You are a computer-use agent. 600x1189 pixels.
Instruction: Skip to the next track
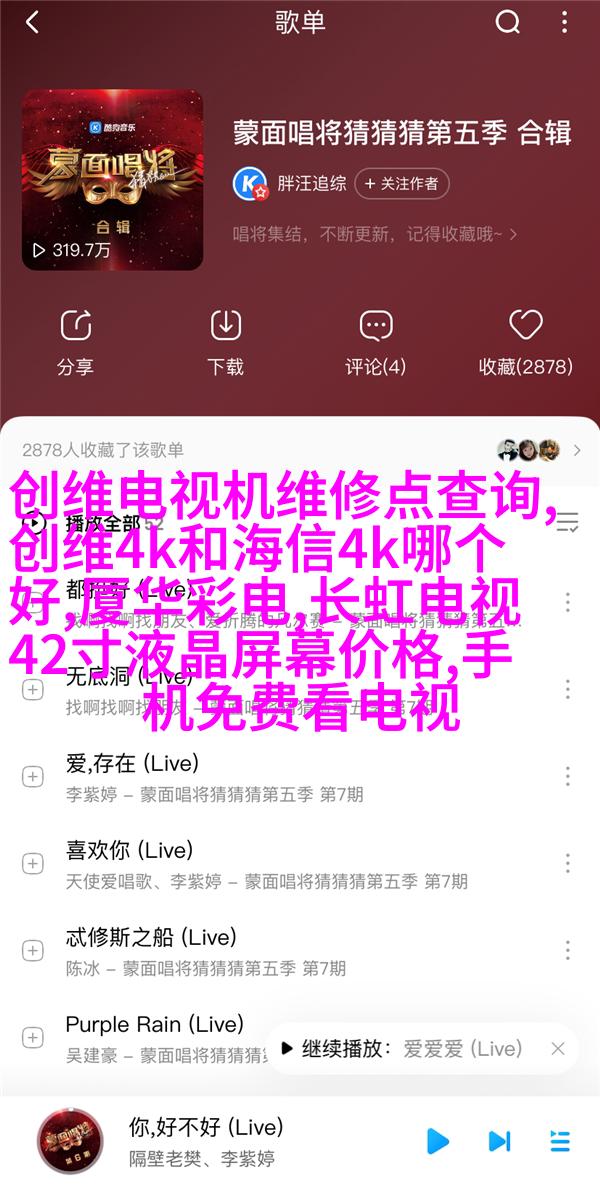coord(499,1141)
